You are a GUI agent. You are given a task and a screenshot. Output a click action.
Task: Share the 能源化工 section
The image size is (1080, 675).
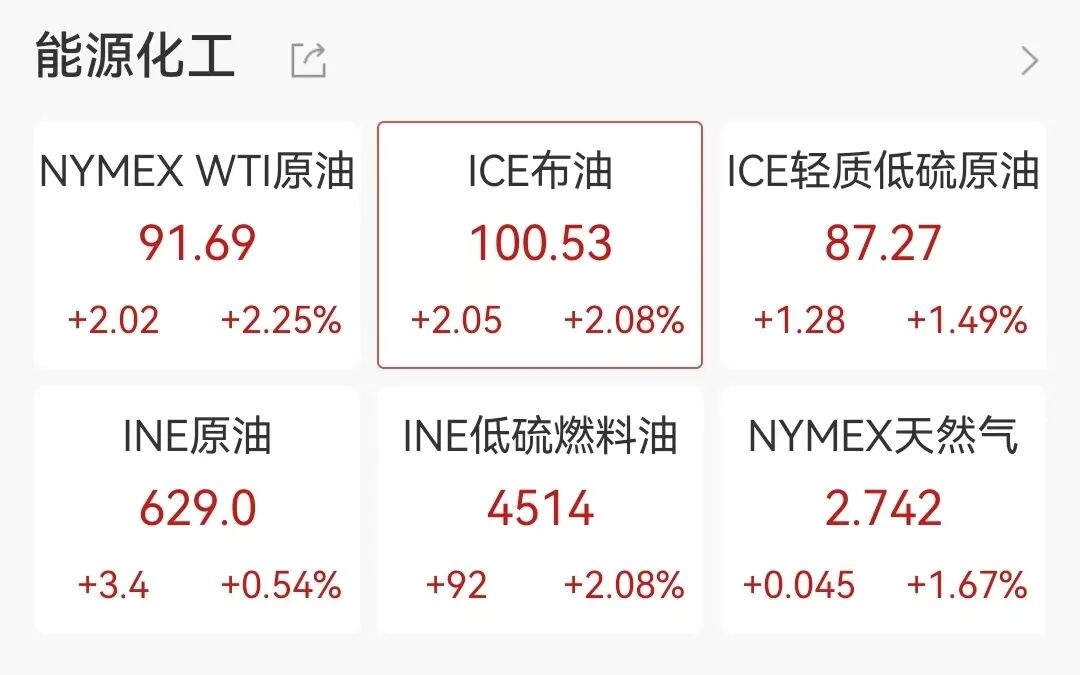(308, 60)
